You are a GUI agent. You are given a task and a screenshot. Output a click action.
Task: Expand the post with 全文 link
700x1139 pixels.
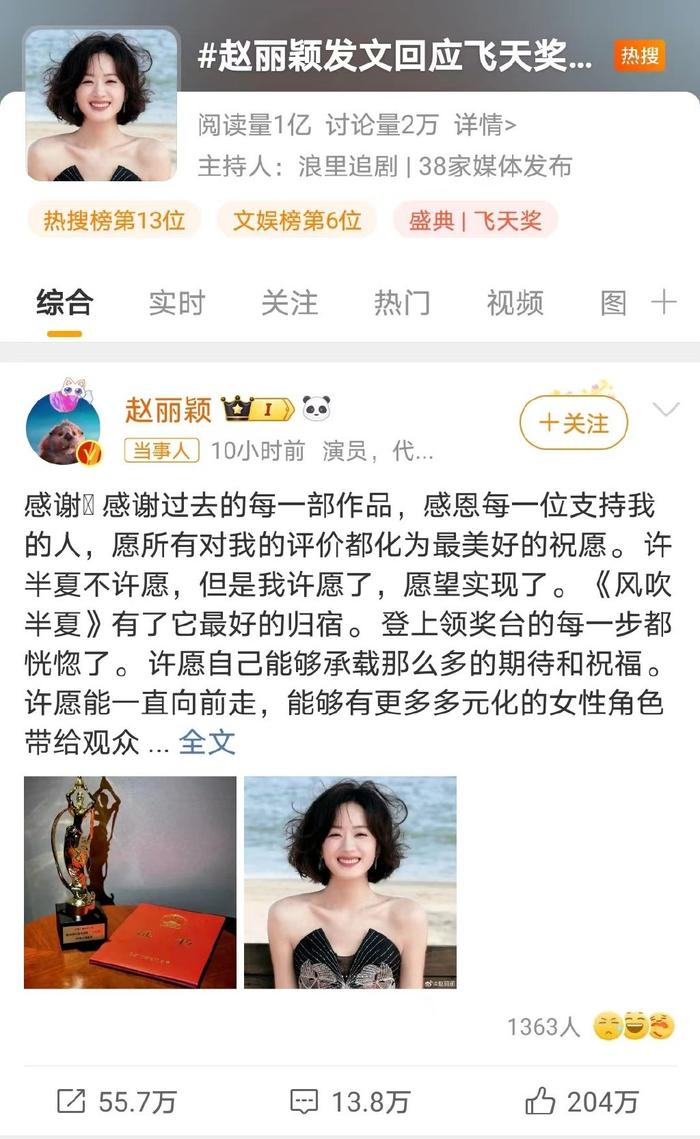coord(207,742)
